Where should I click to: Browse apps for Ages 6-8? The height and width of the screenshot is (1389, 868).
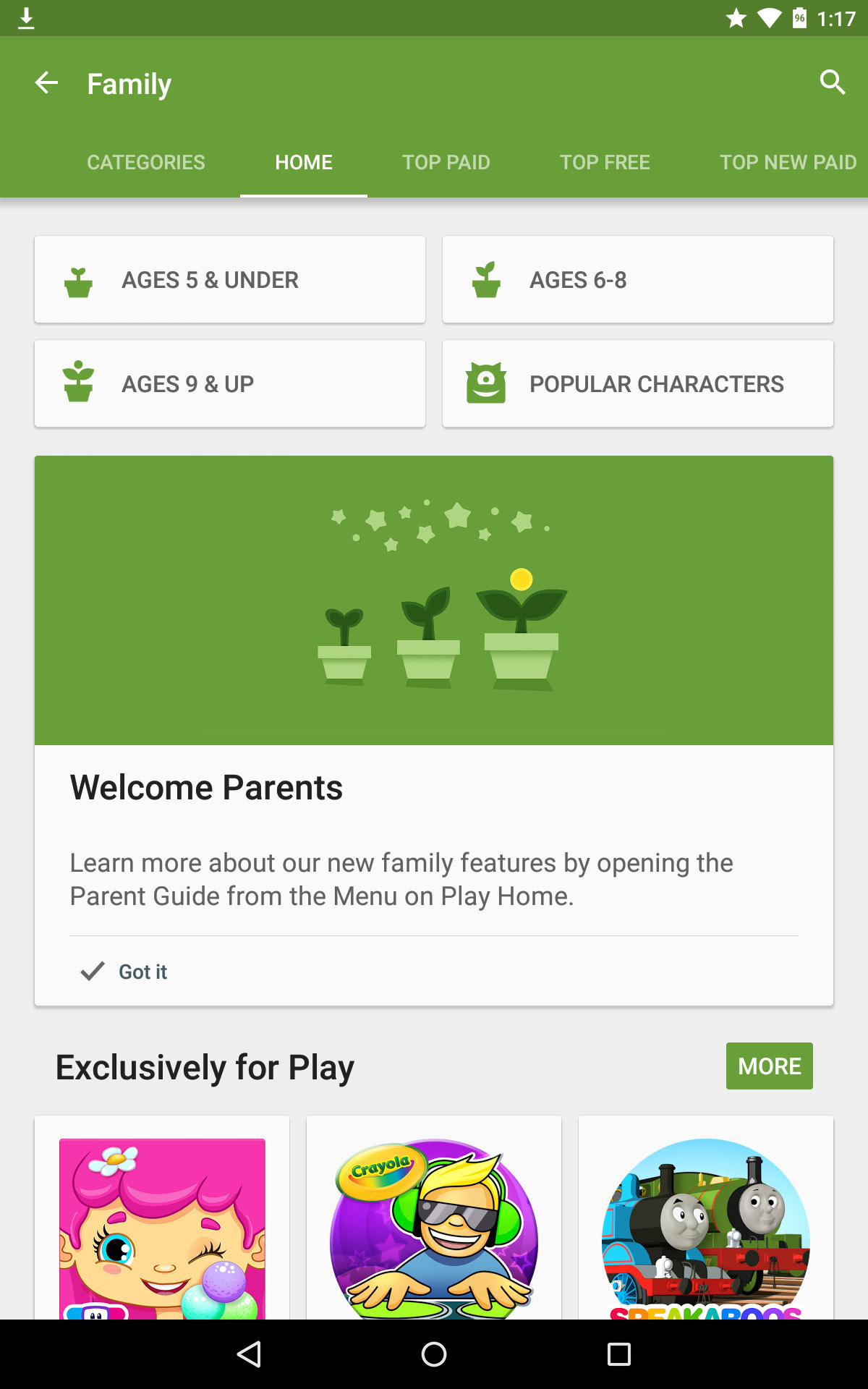tap(638, 279)
